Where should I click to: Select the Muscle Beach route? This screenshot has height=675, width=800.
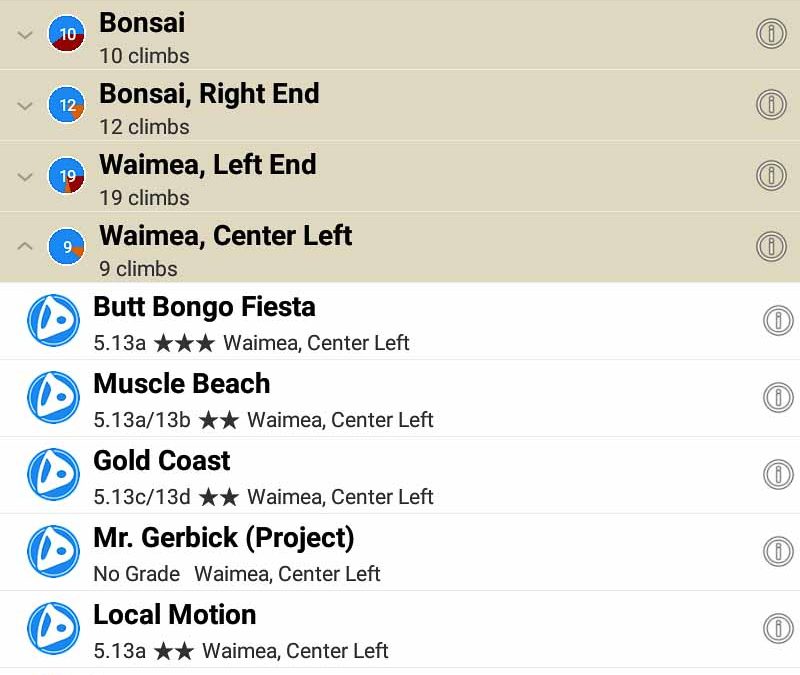click(182, 385)
